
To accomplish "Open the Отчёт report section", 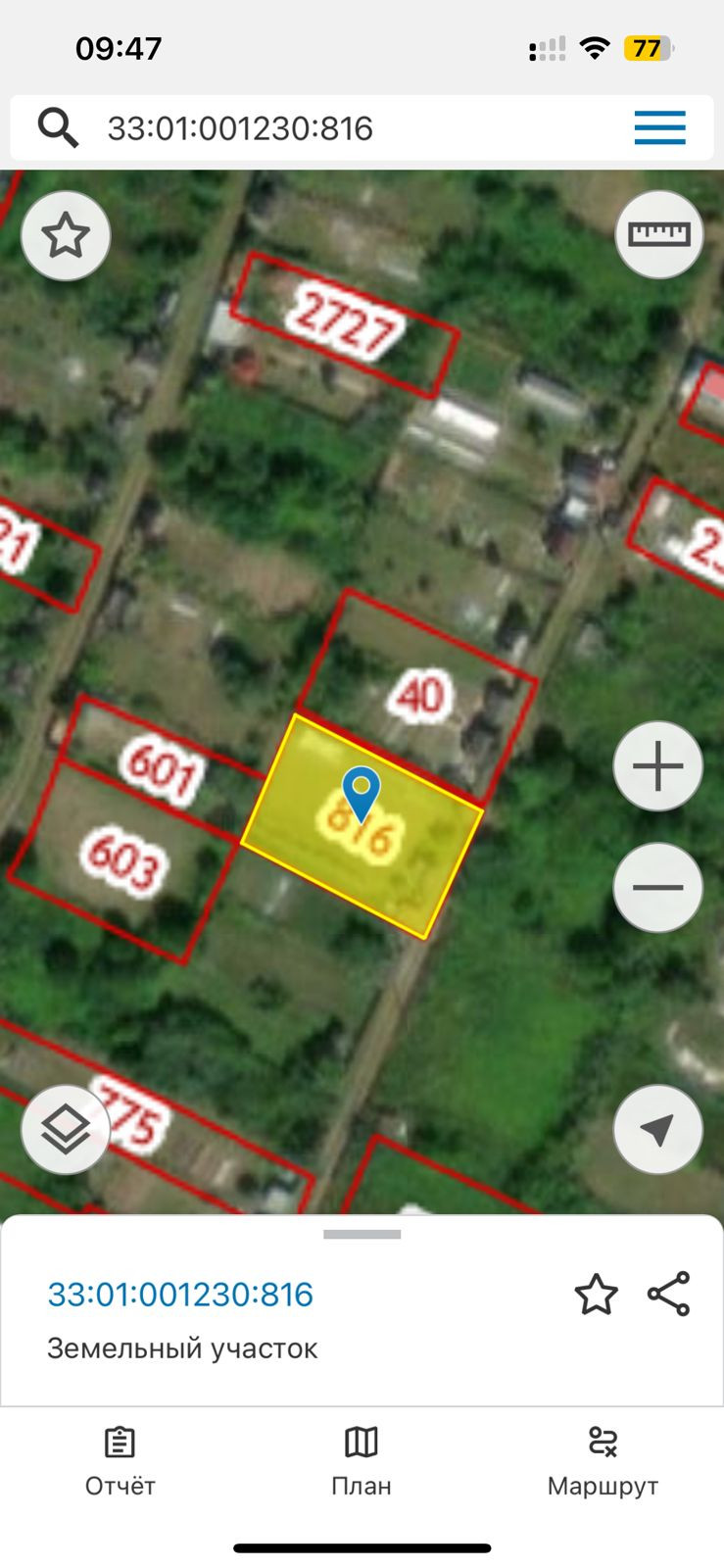I will click(120, 1461).
